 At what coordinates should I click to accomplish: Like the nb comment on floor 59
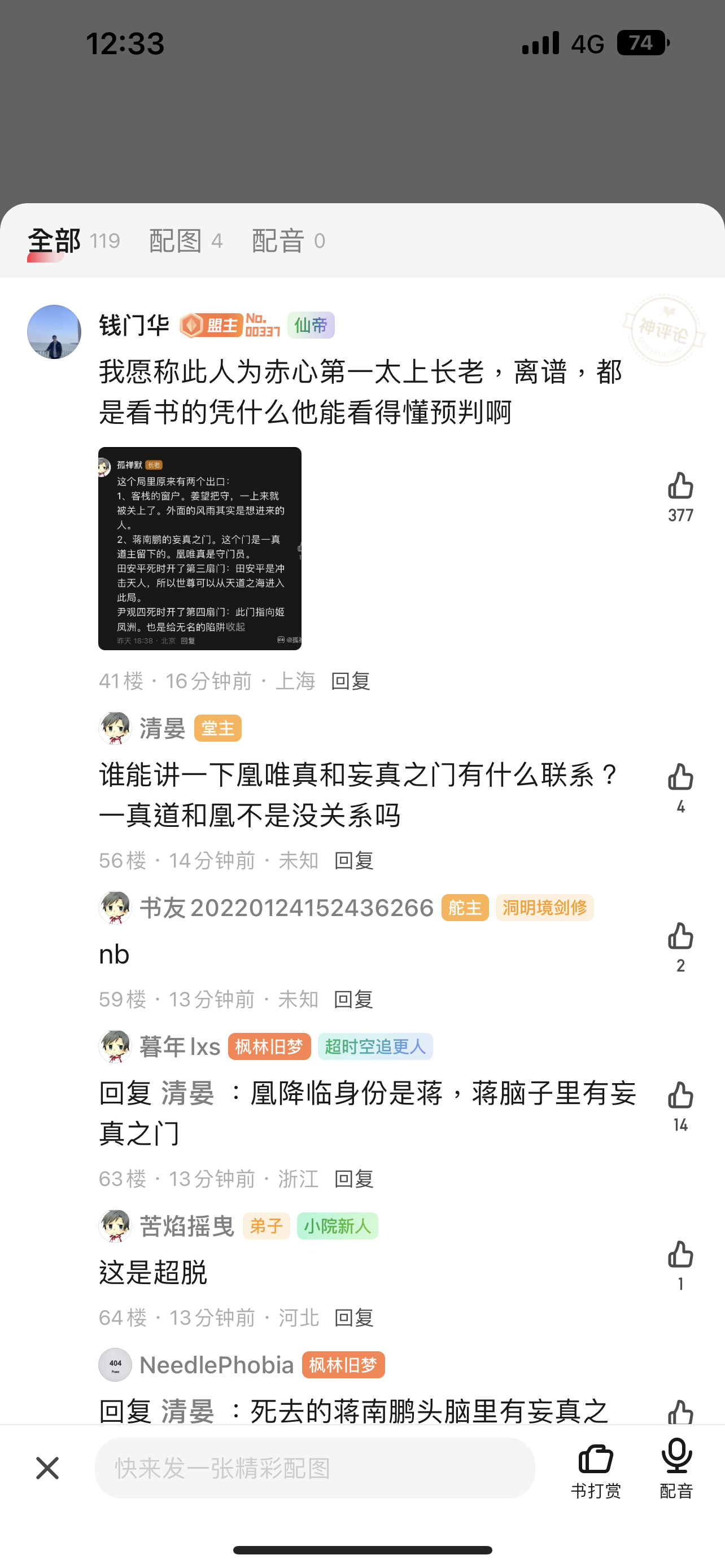(680, 947)
